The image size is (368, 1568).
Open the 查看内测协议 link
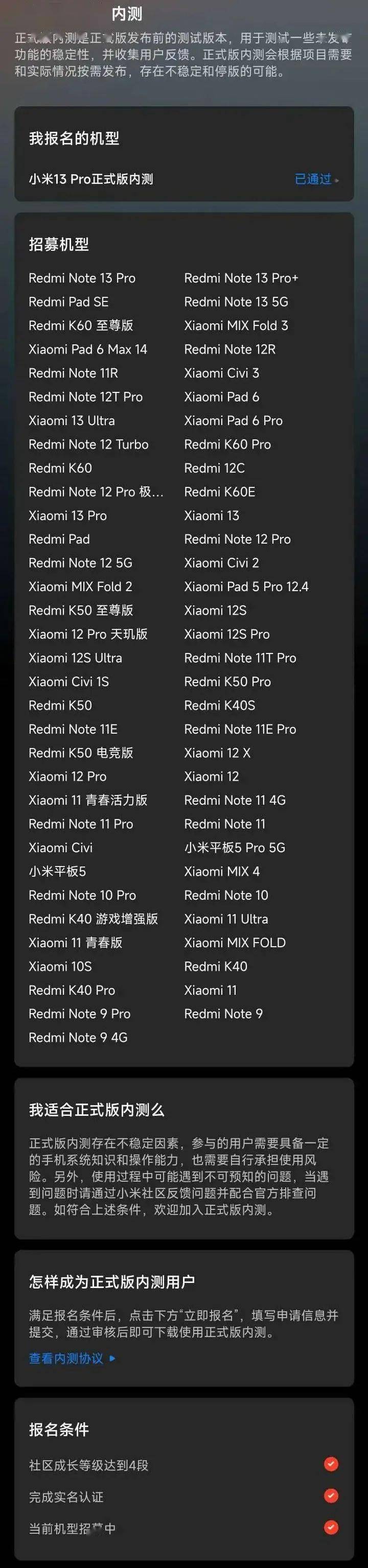[x=71, y=1358]
